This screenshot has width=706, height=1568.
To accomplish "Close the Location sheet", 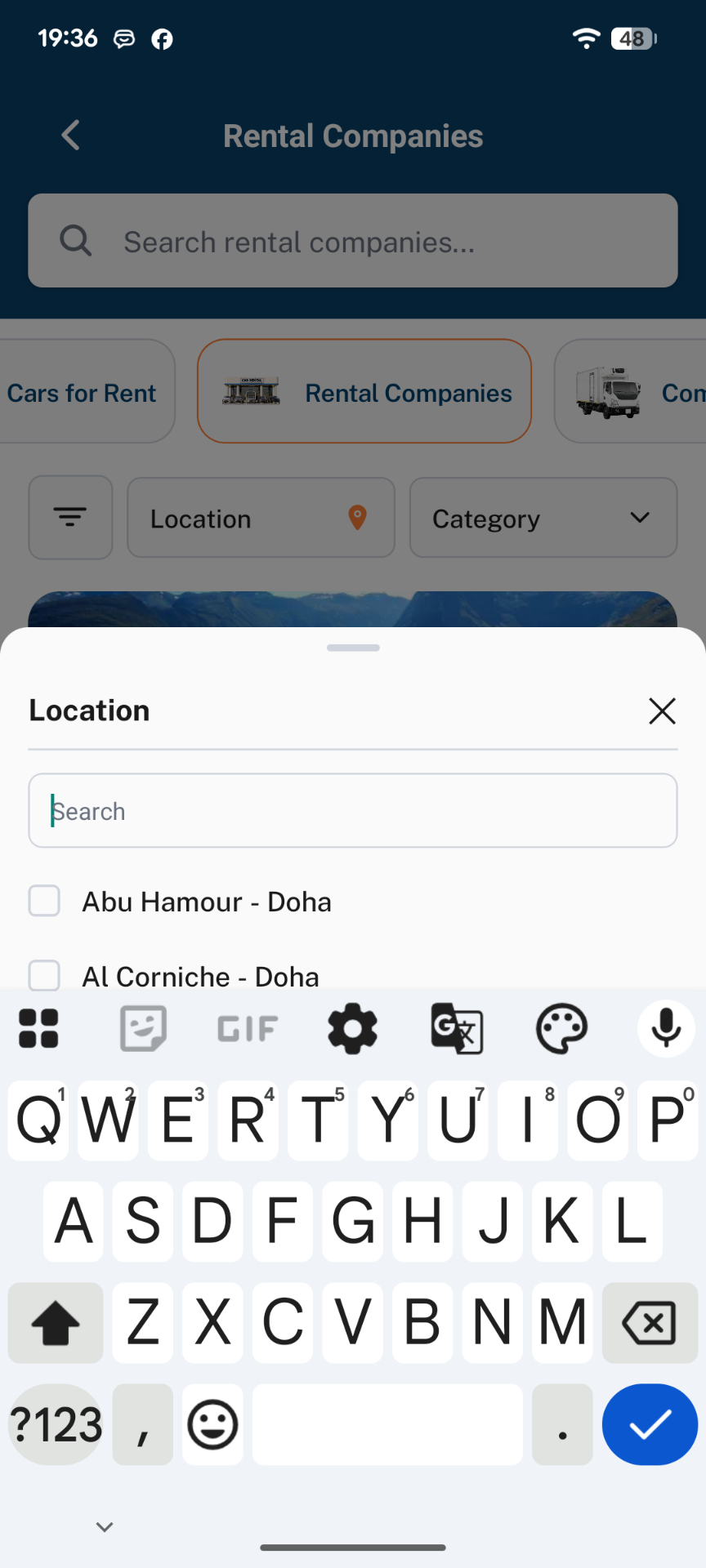I will [x=662, y=710].
